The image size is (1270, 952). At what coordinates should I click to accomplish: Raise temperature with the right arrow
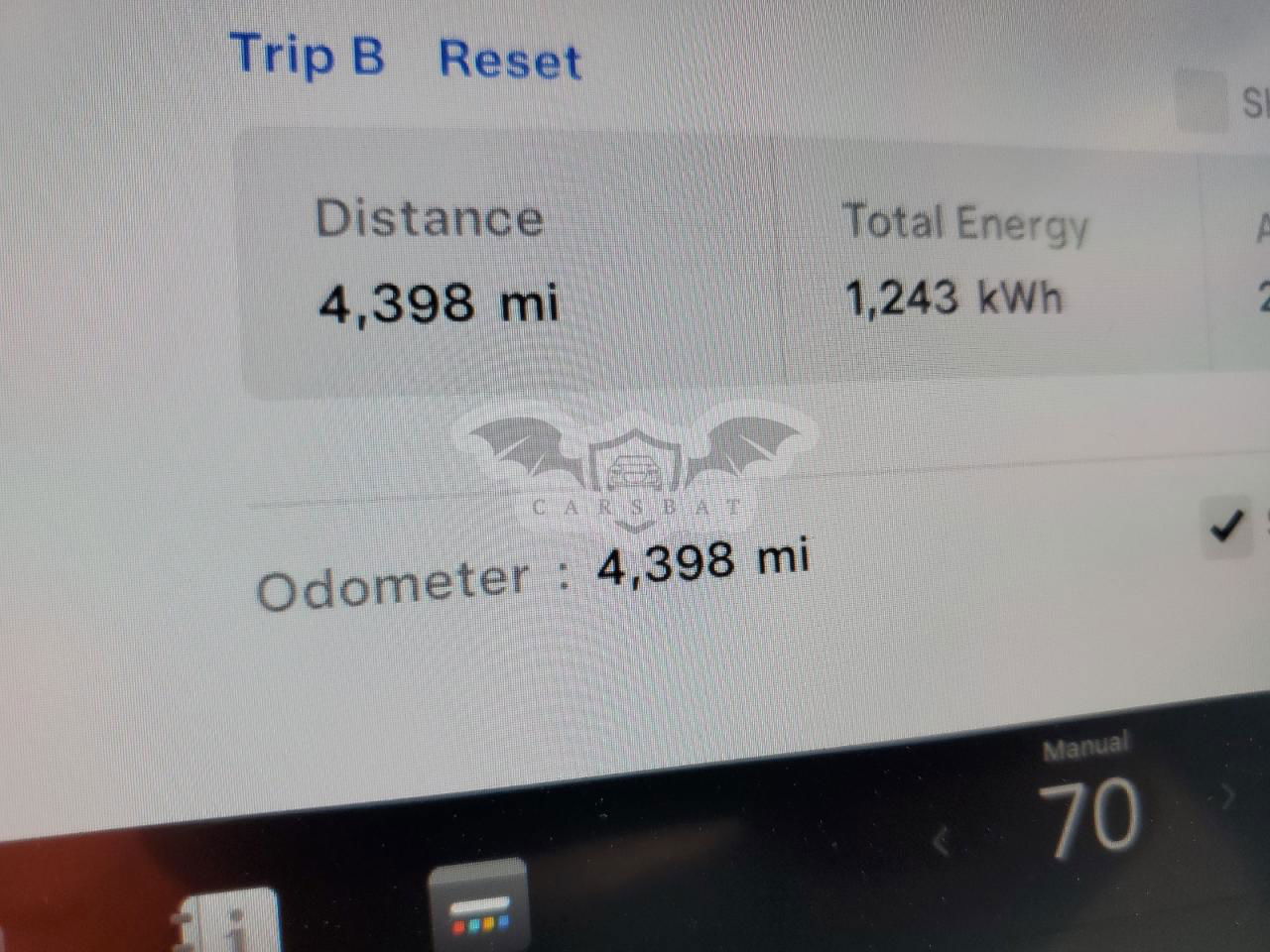(x=1228, y=795)
